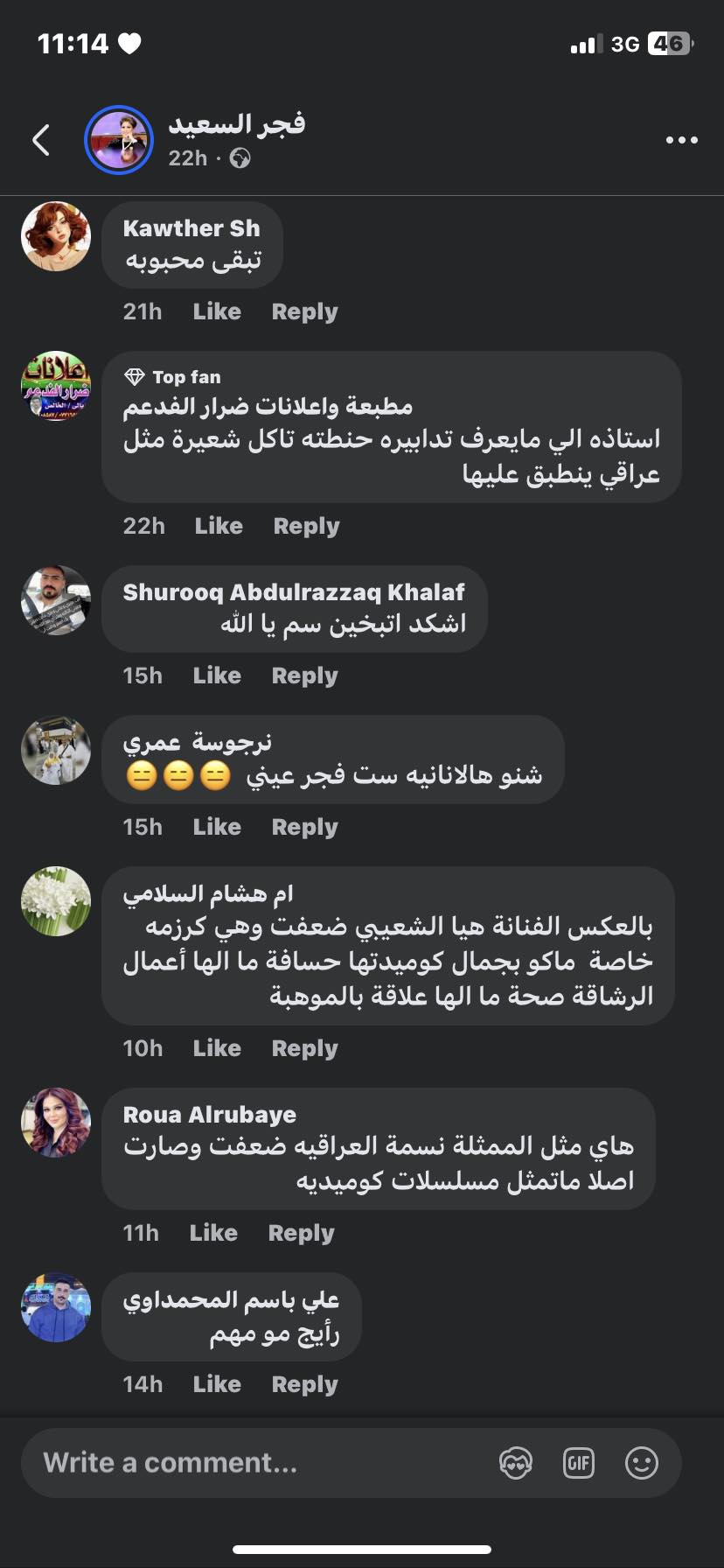Like Shurooq Abdulrazzaq Khalaf's comment

pyautogui.click(x=217, y=675)
